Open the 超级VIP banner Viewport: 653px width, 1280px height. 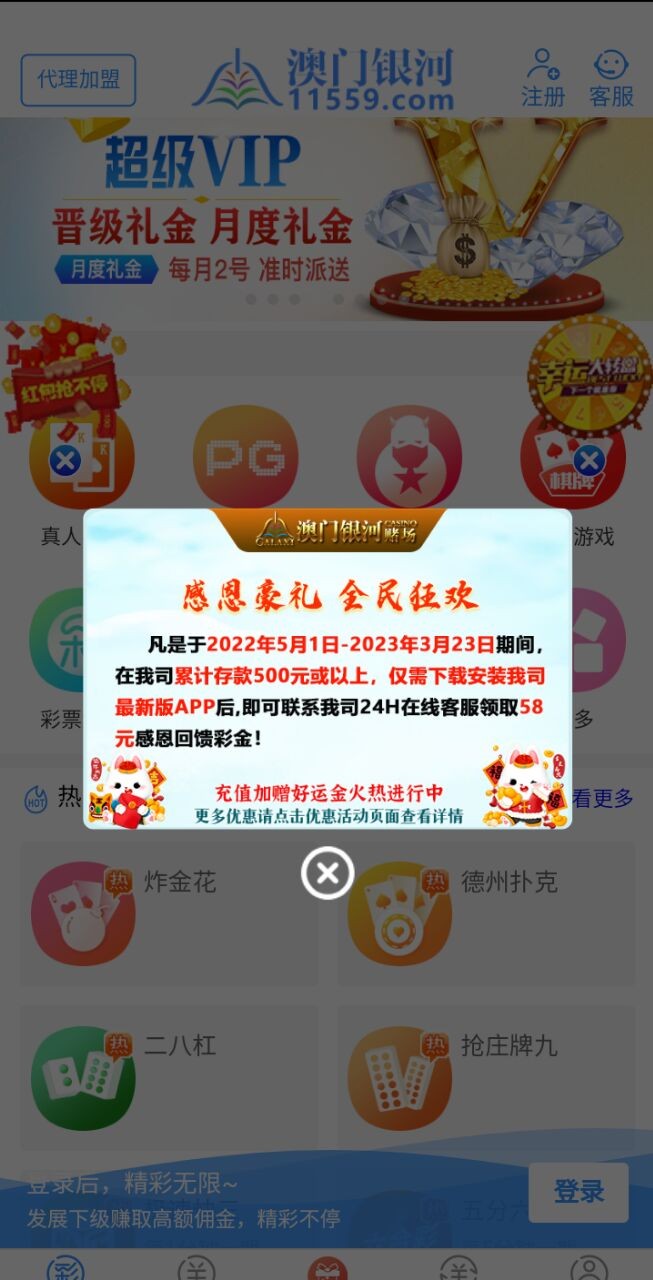click(x=326, y=218)
